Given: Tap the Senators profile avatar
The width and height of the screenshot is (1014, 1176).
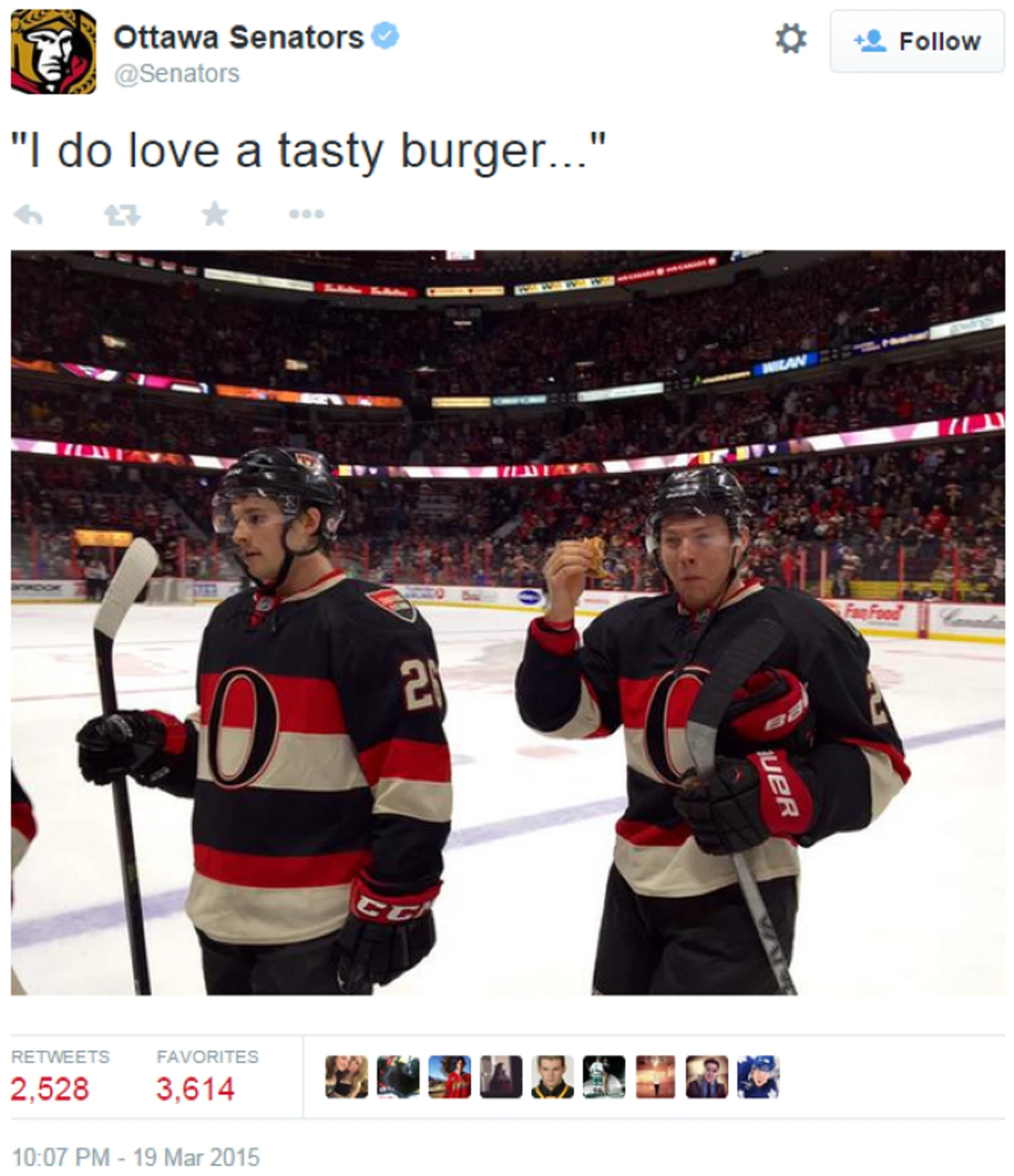Looking at the screenshot, I should point(53,51).
